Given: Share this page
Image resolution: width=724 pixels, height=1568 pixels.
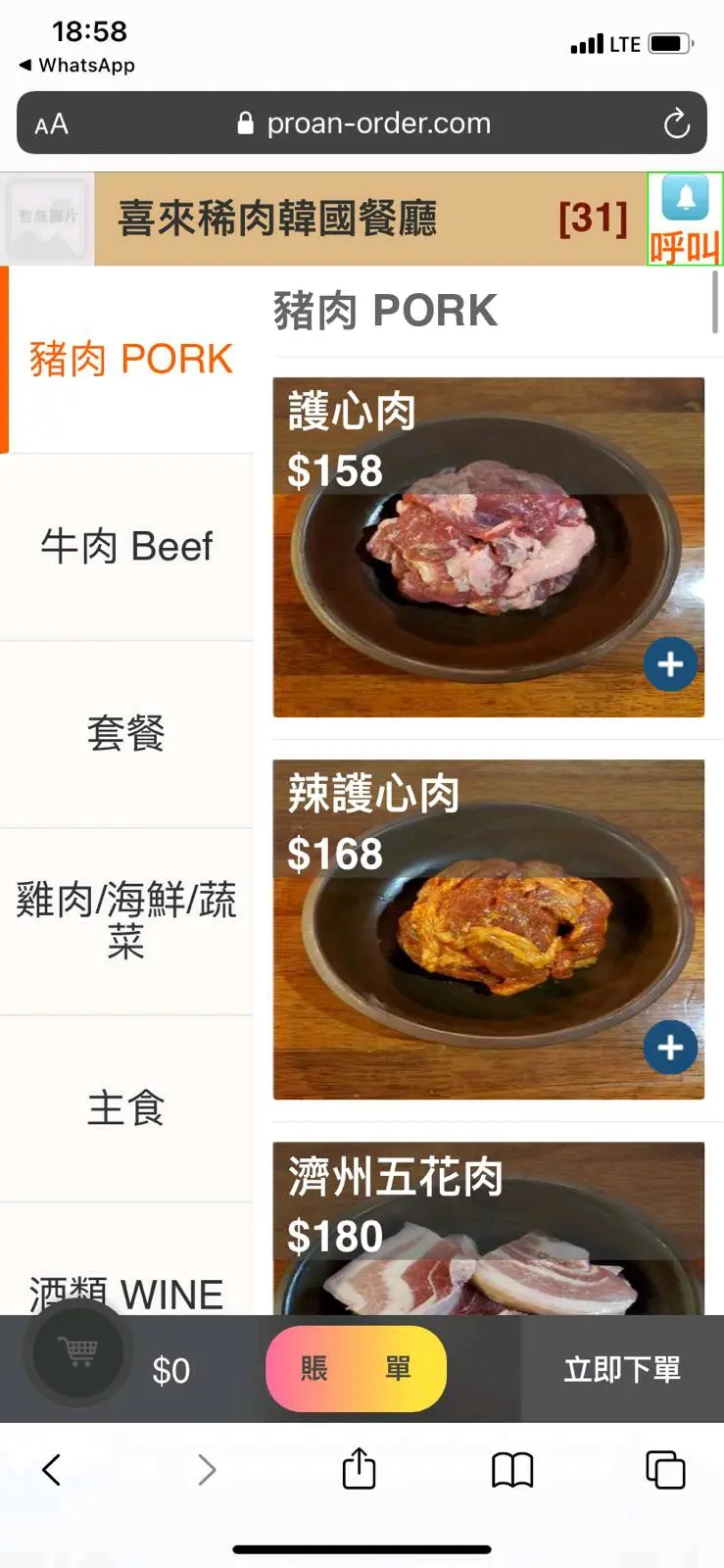Looking at the screenshot, I should pos(359,1469).
